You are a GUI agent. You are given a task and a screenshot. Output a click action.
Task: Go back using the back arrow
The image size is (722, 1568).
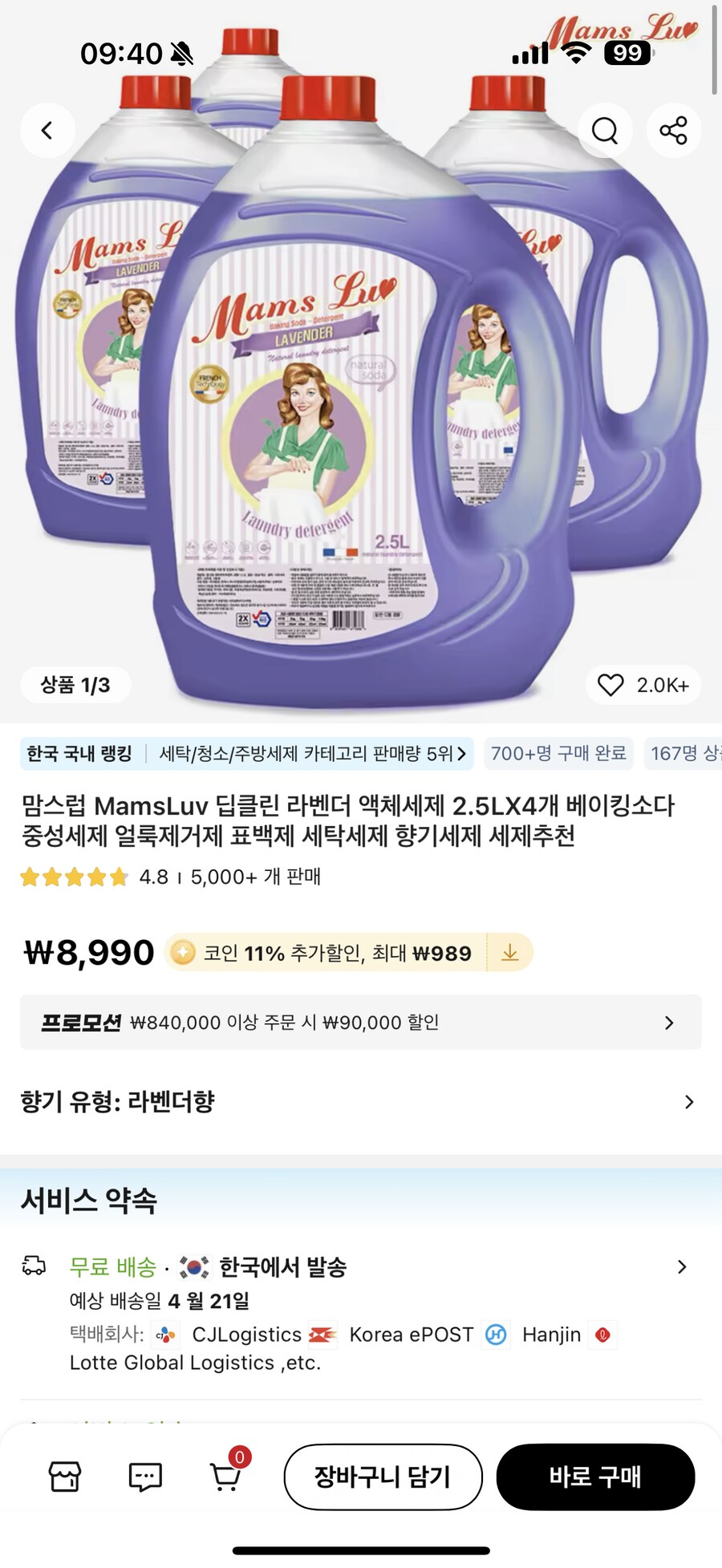pyautogui.click(x=48, y=130)
